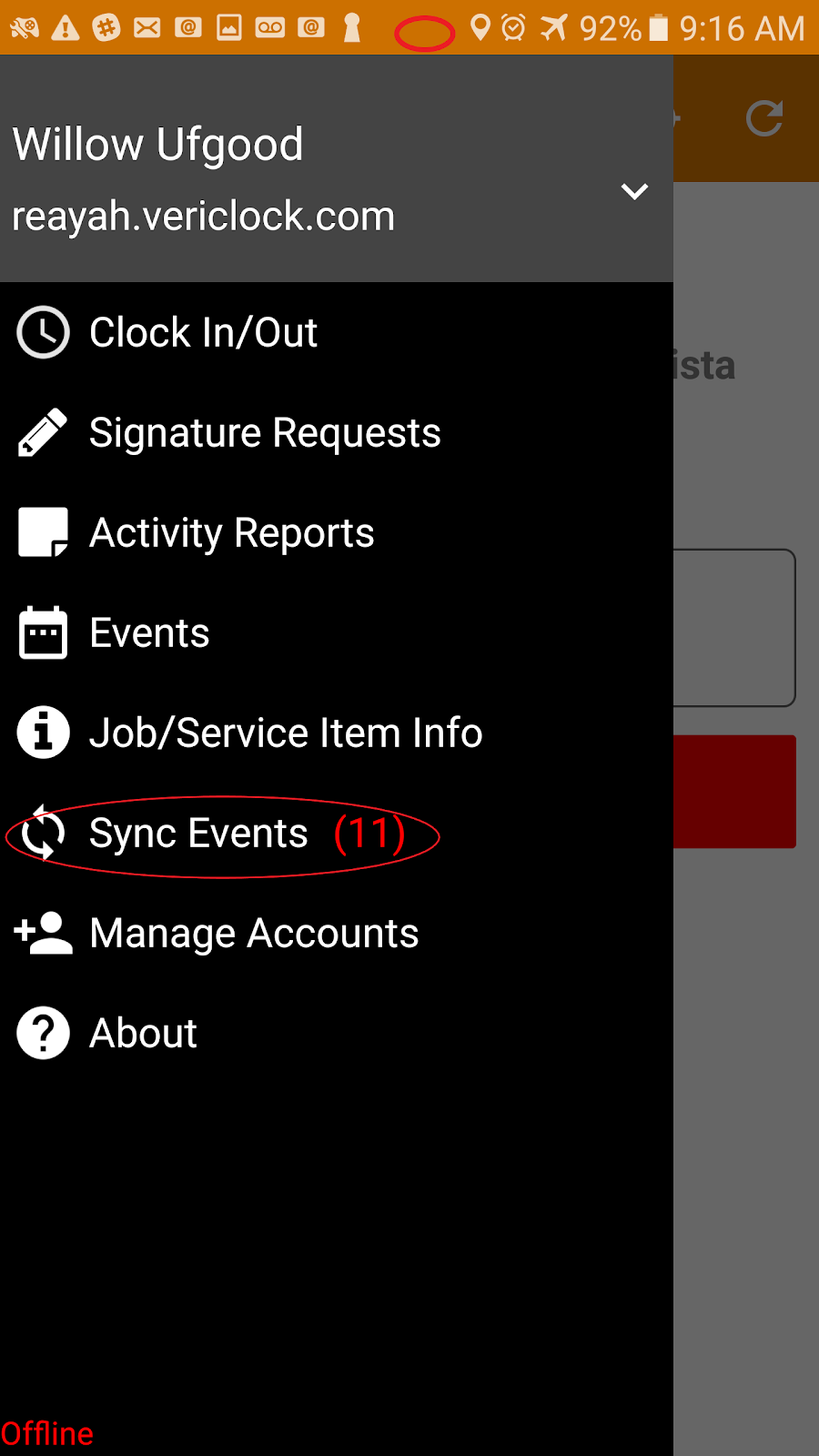Viewport: 819px width, 1456px height.
Task: Tap the Sync Events circular arrows icon
Action: point(43,833)
